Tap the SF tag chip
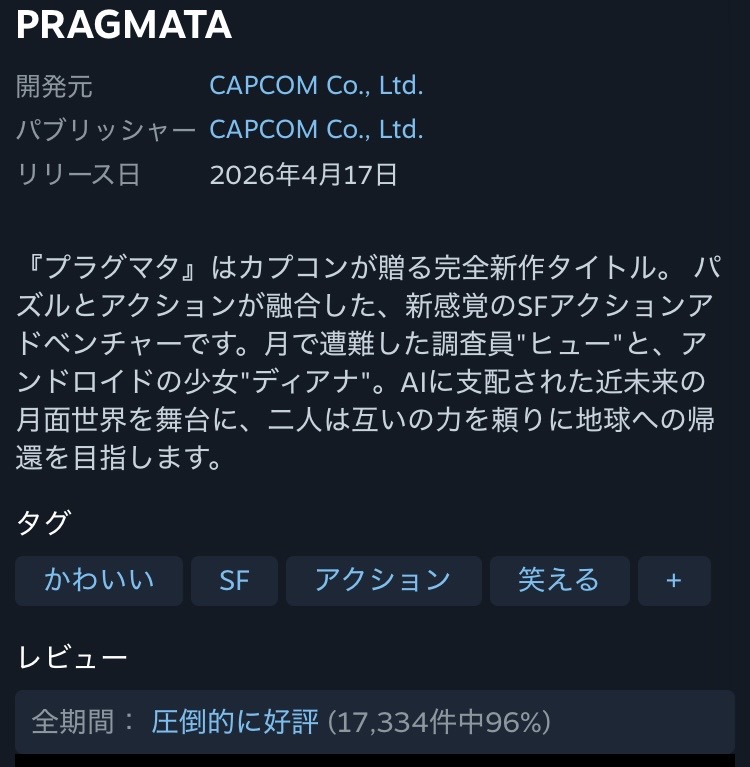 tap(234, 581)
